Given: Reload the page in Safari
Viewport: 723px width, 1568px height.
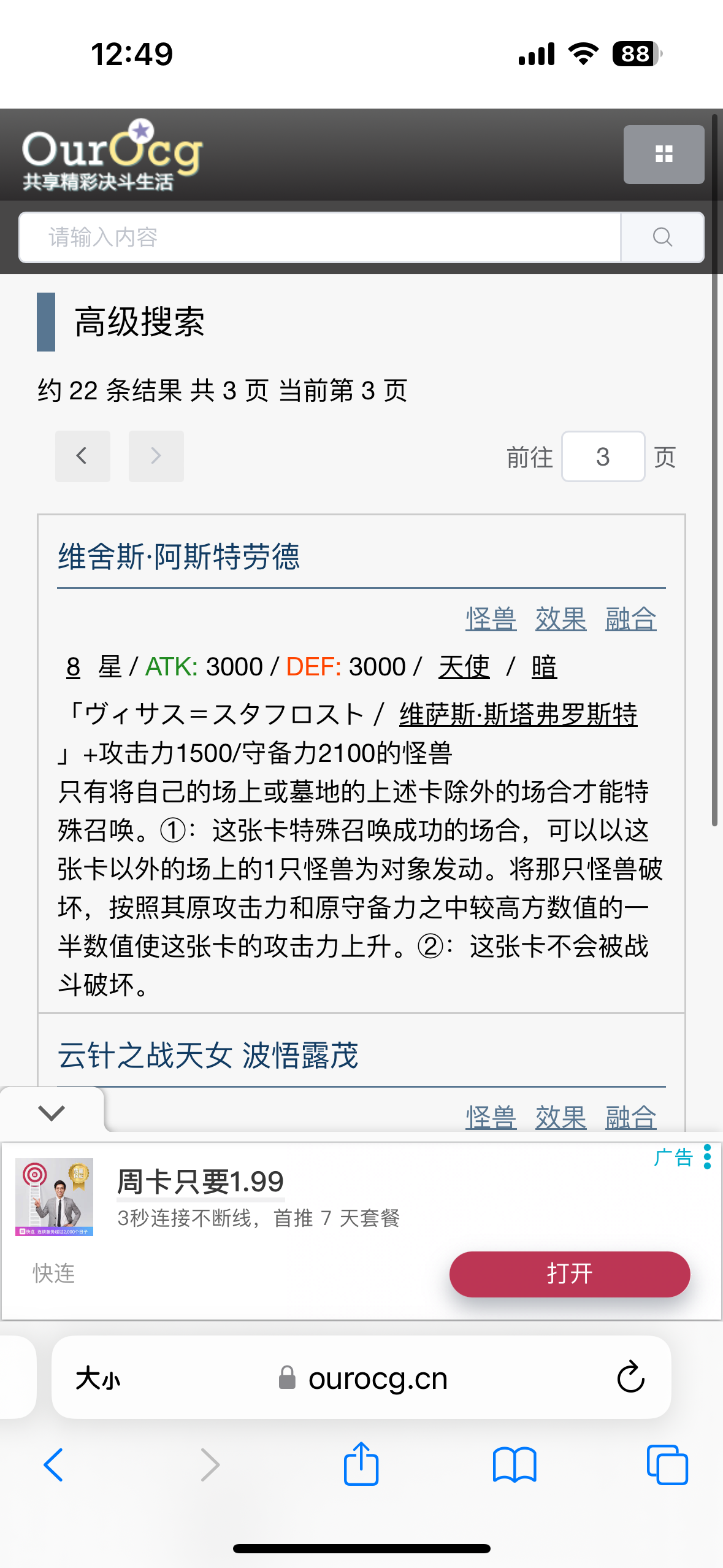Looking at the screenshot, I should pos(630,1377).
